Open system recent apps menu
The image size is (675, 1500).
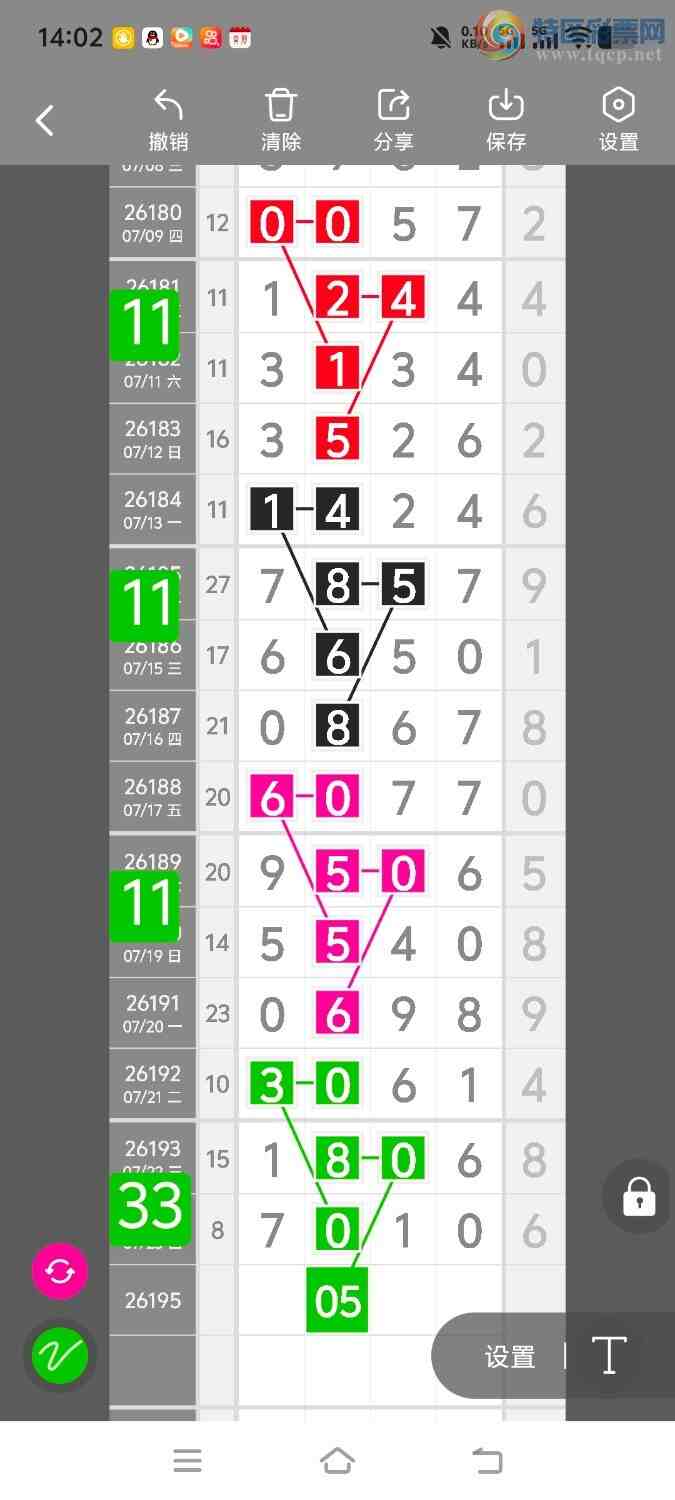(188, 1461)
